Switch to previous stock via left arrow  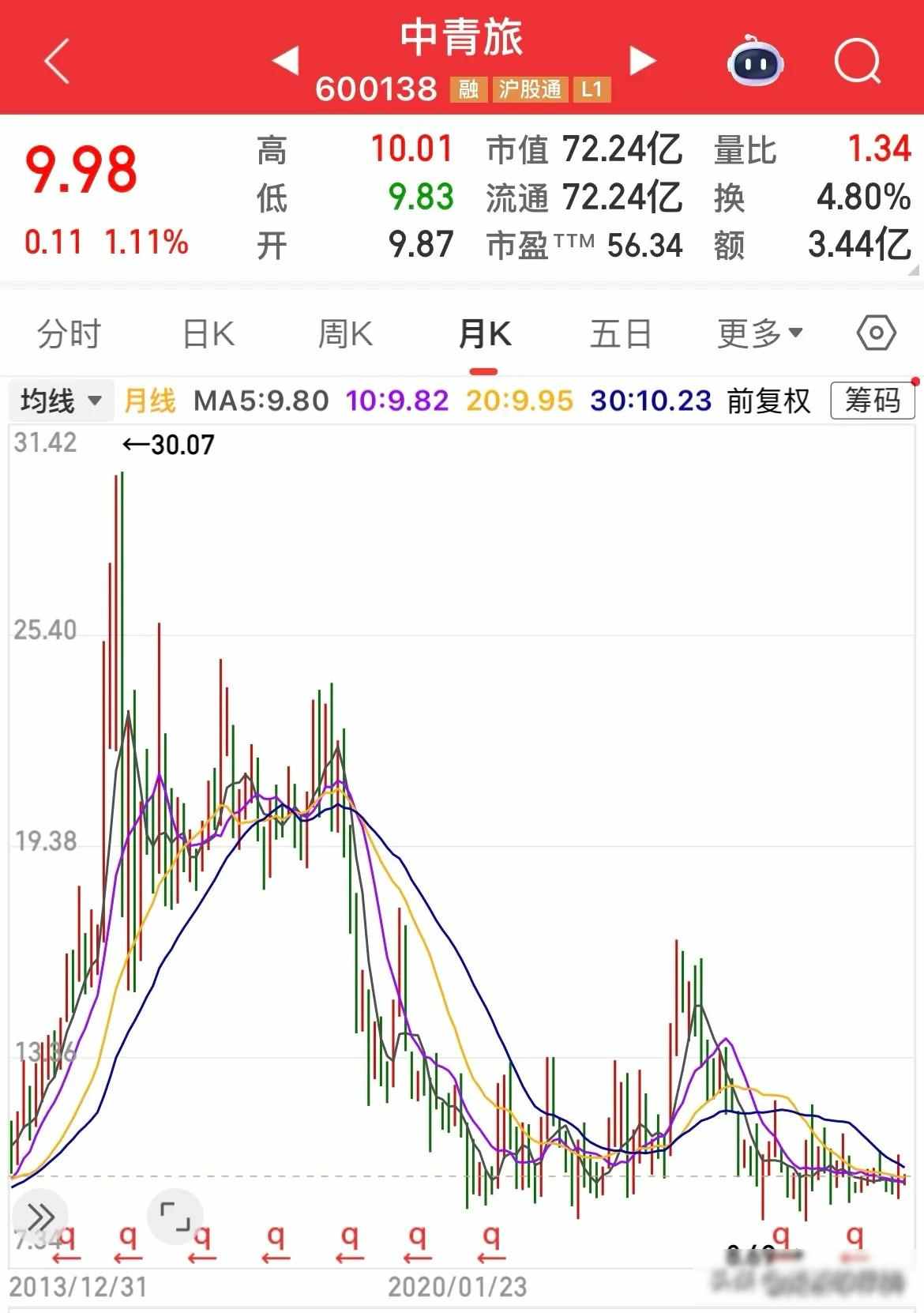pyautogui.click(x=287, y=61)
